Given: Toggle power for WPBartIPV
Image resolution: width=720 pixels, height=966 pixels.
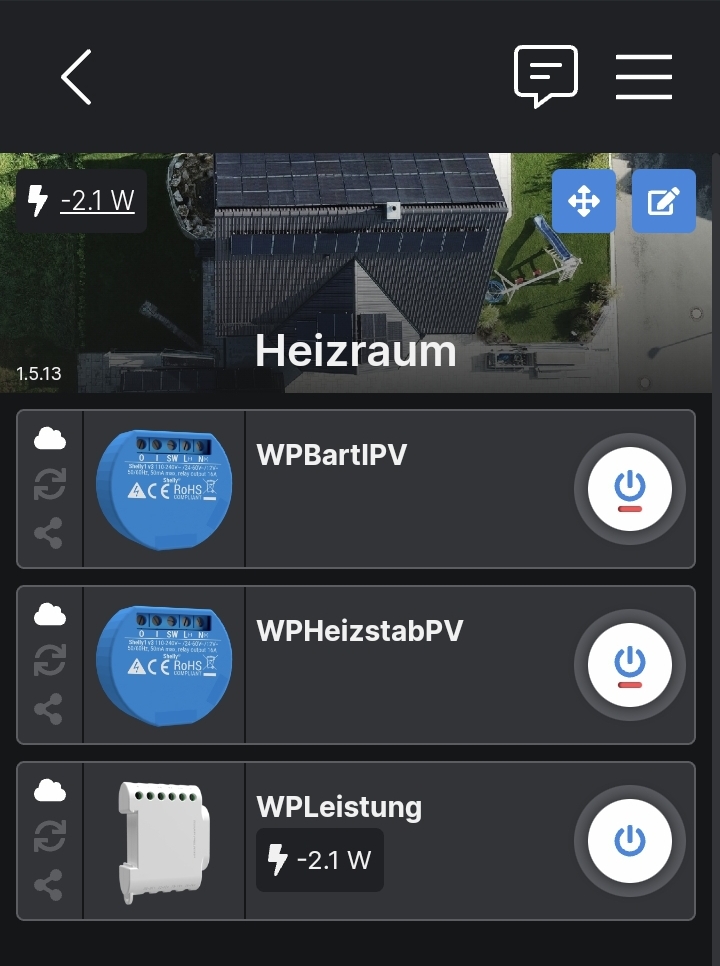Looking at the screenshot, I should click(629, 490).
